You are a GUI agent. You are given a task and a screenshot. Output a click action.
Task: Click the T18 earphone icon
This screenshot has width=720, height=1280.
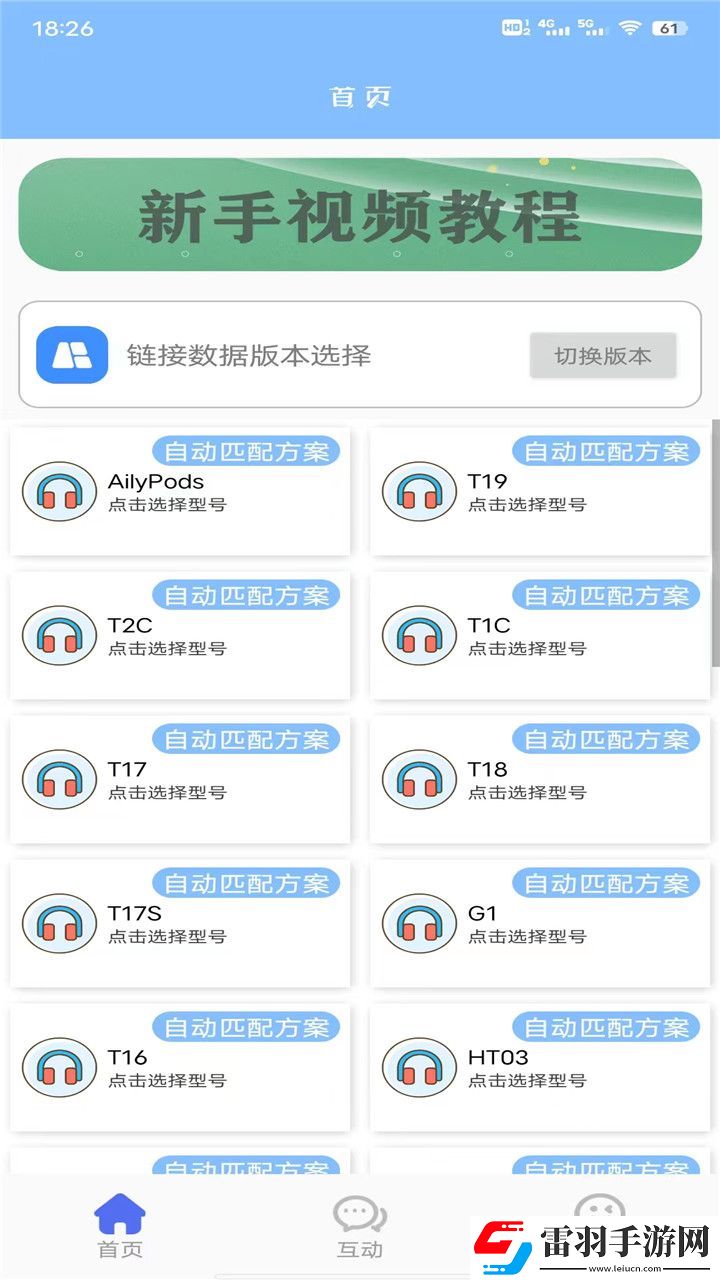419,780
